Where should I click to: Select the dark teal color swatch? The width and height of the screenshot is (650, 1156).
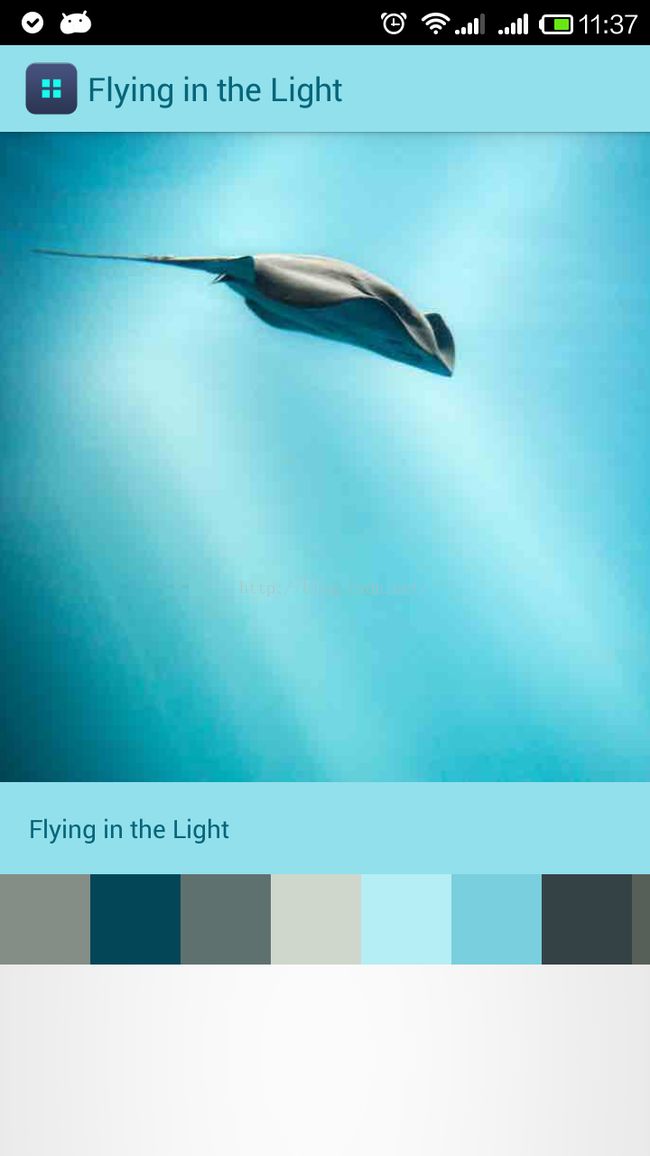(136, 919)
